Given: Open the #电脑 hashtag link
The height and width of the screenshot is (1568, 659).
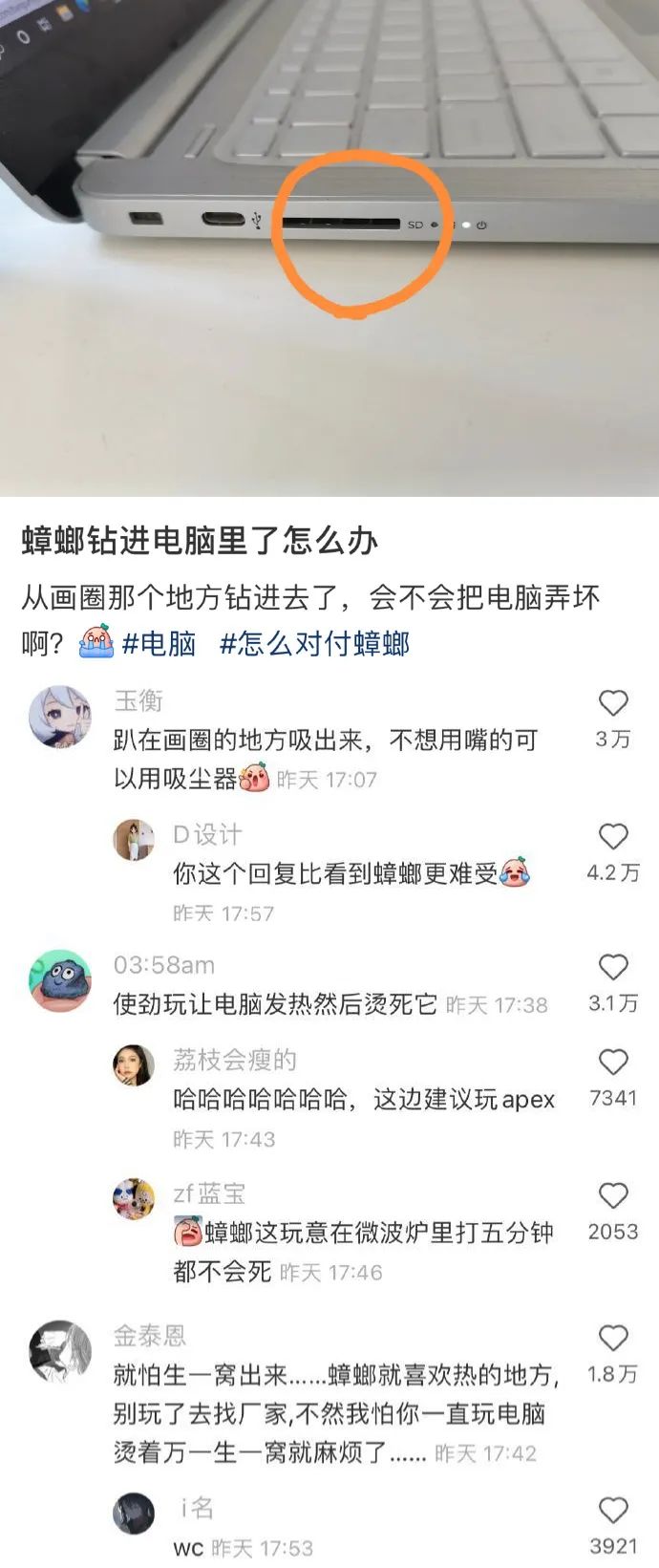Looking at the screenshot, I should (159, 643).
